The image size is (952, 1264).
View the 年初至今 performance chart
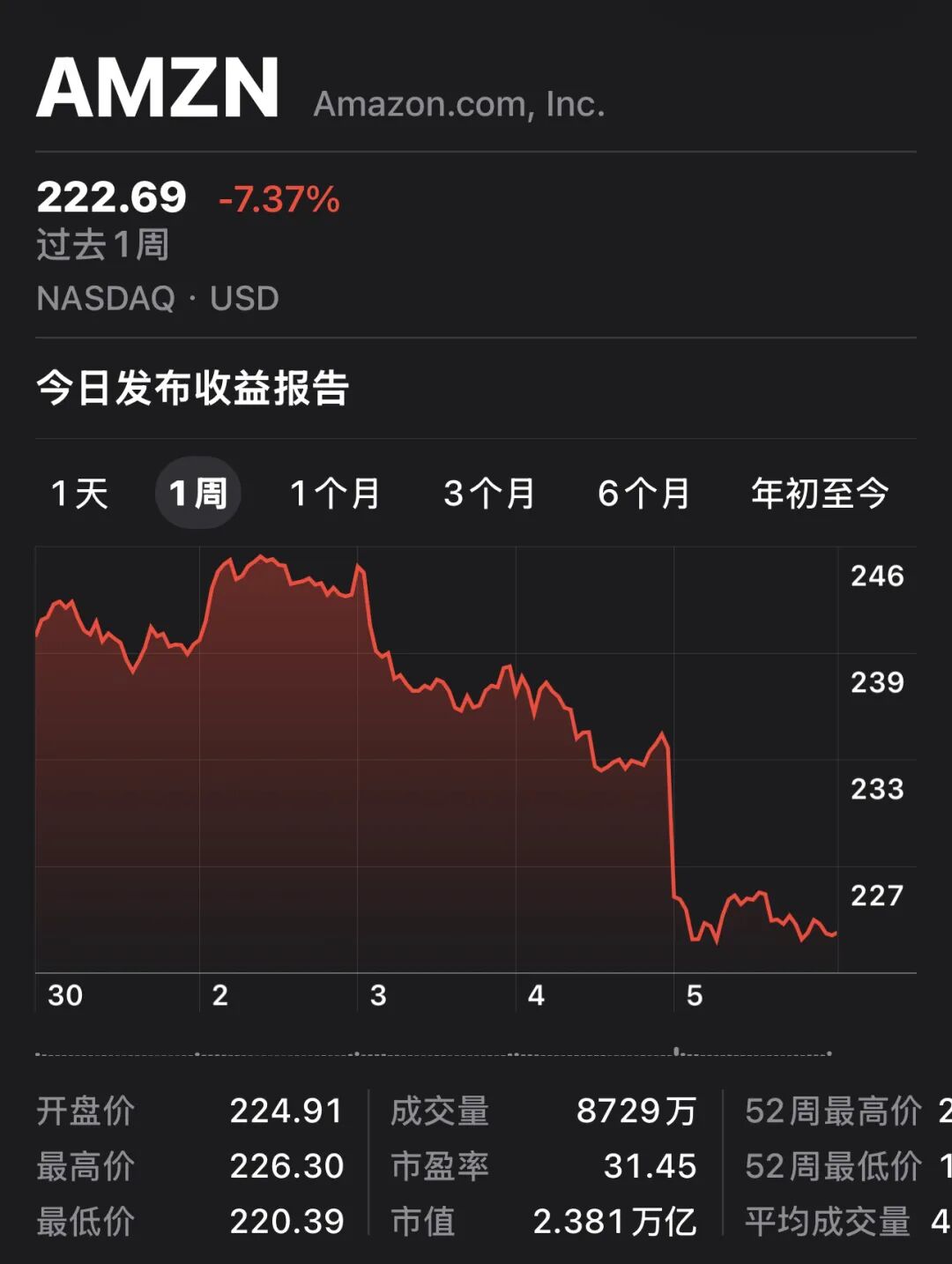820,494
